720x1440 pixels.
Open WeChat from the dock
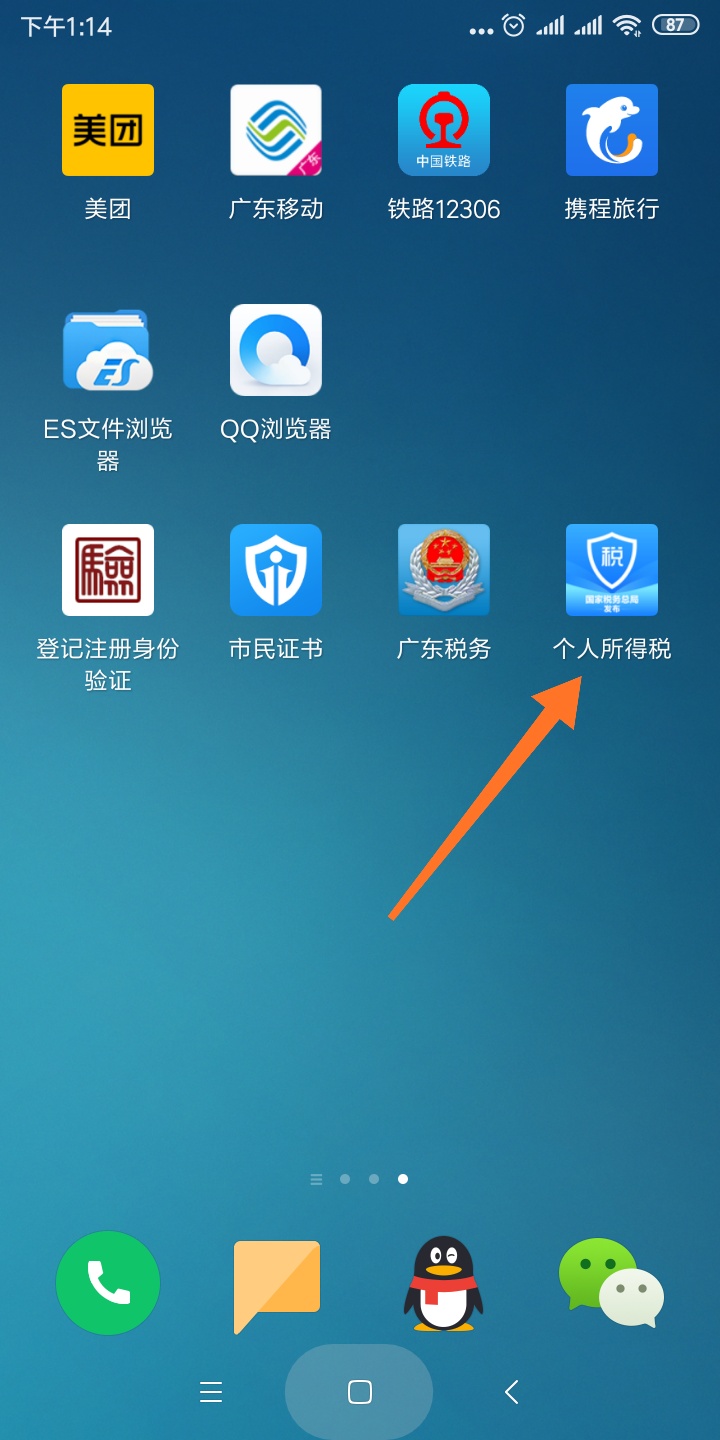[x=611, y=1283]
